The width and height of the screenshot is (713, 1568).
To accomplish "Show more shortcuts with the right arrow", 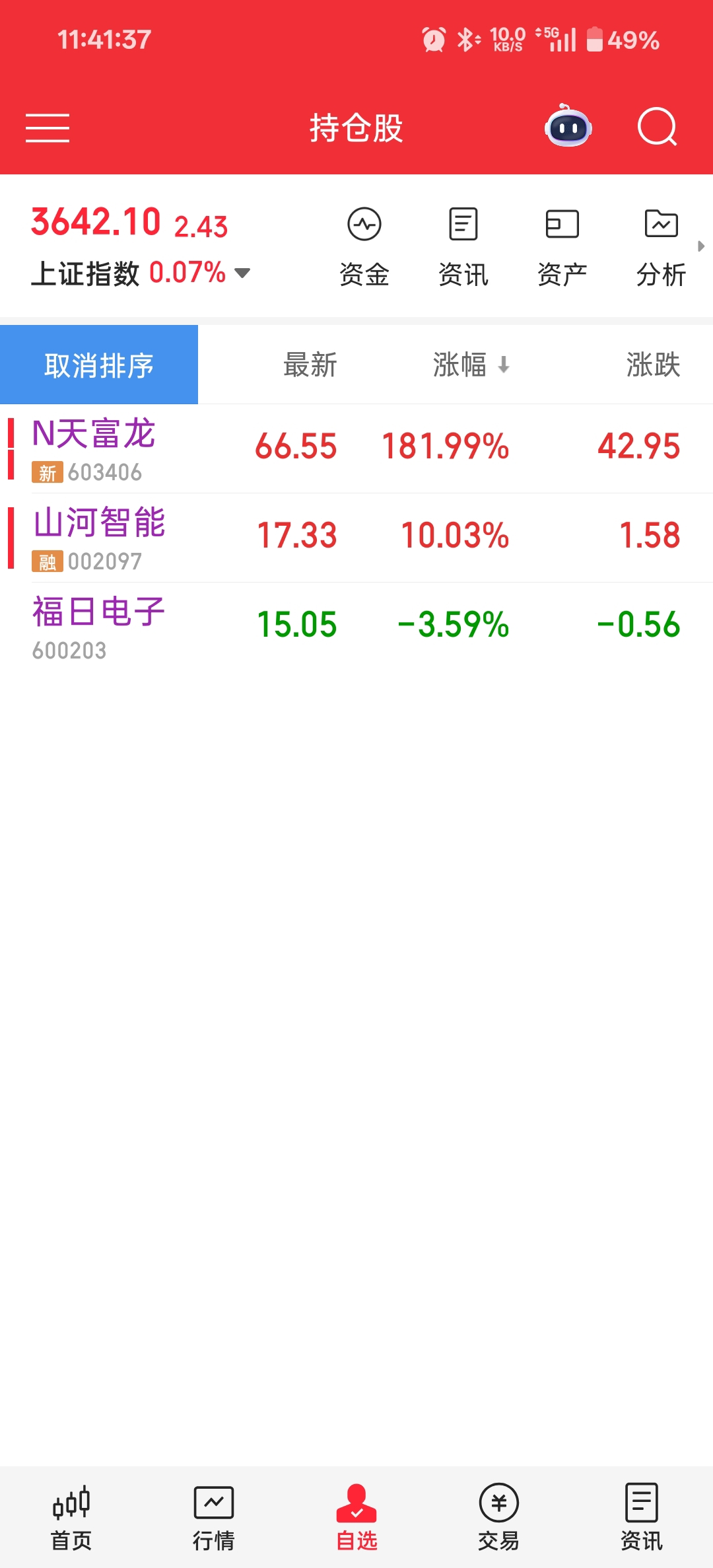I will click(701, 246).
